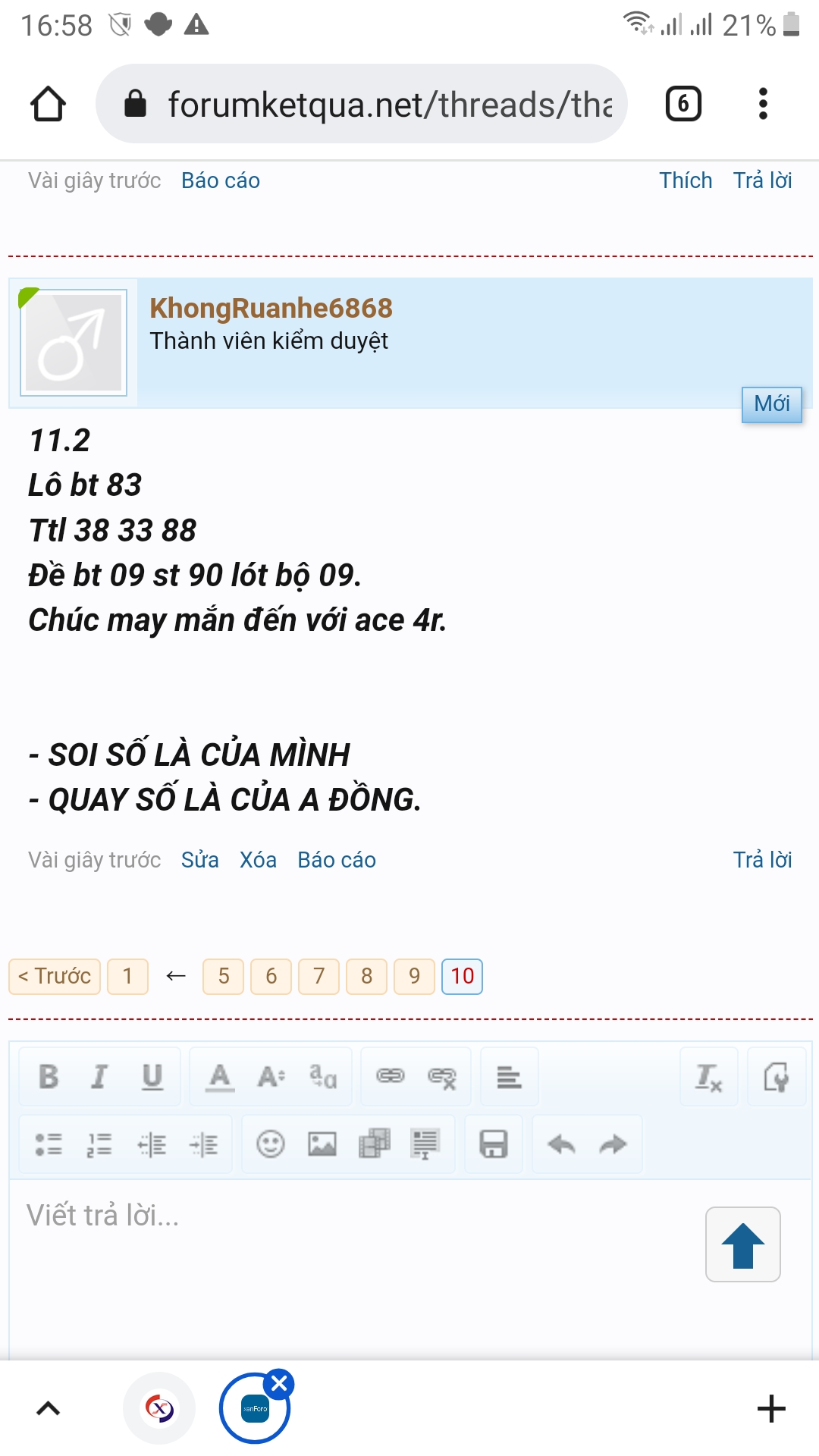Open KhongRuanhe6868's profile
The width and height of the screenshot is (819, 1456).
(x=271, y=308)
